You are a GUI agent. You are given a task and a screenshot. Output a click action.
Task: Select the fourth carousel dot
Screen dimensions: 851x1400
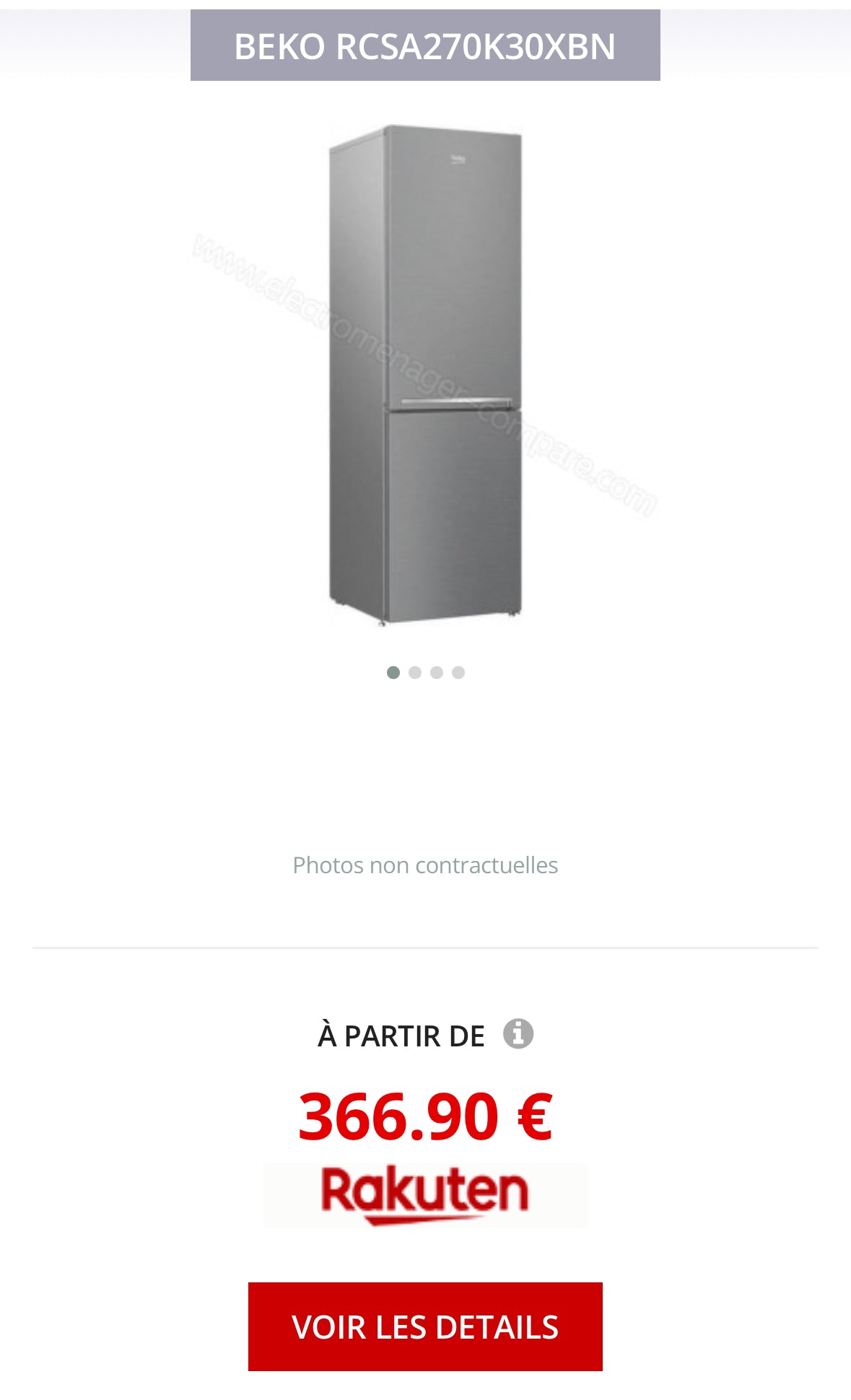pyautogui.click(x=458, y=673)
